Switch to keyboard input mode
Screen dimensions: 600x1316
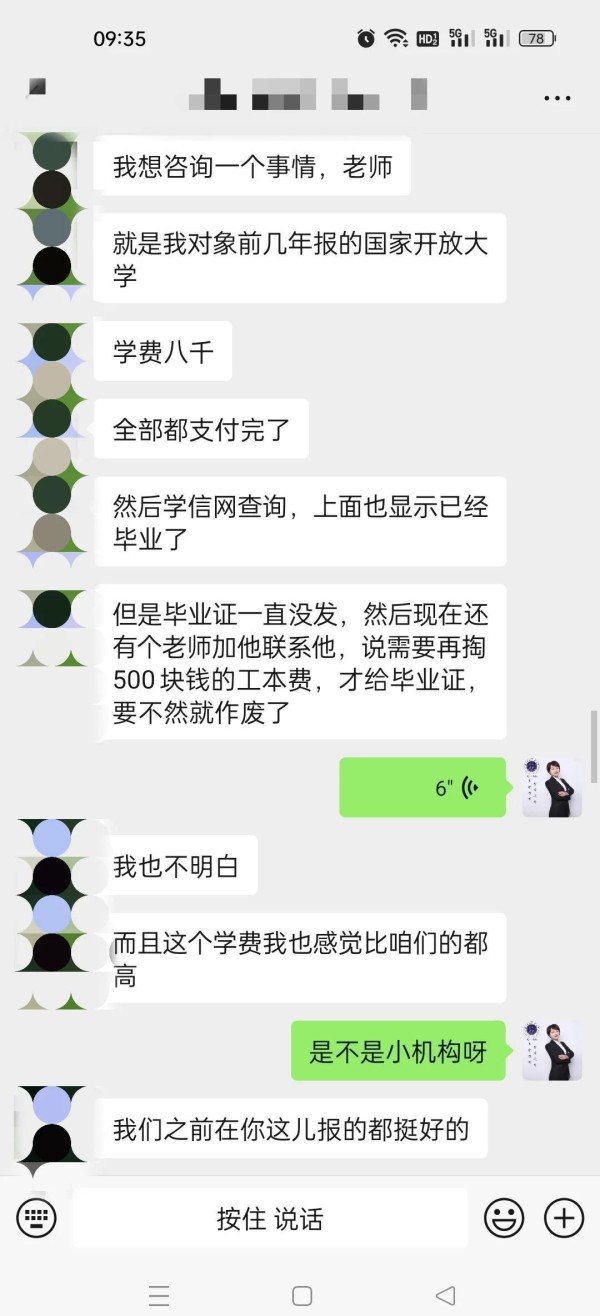point(36,1217)
